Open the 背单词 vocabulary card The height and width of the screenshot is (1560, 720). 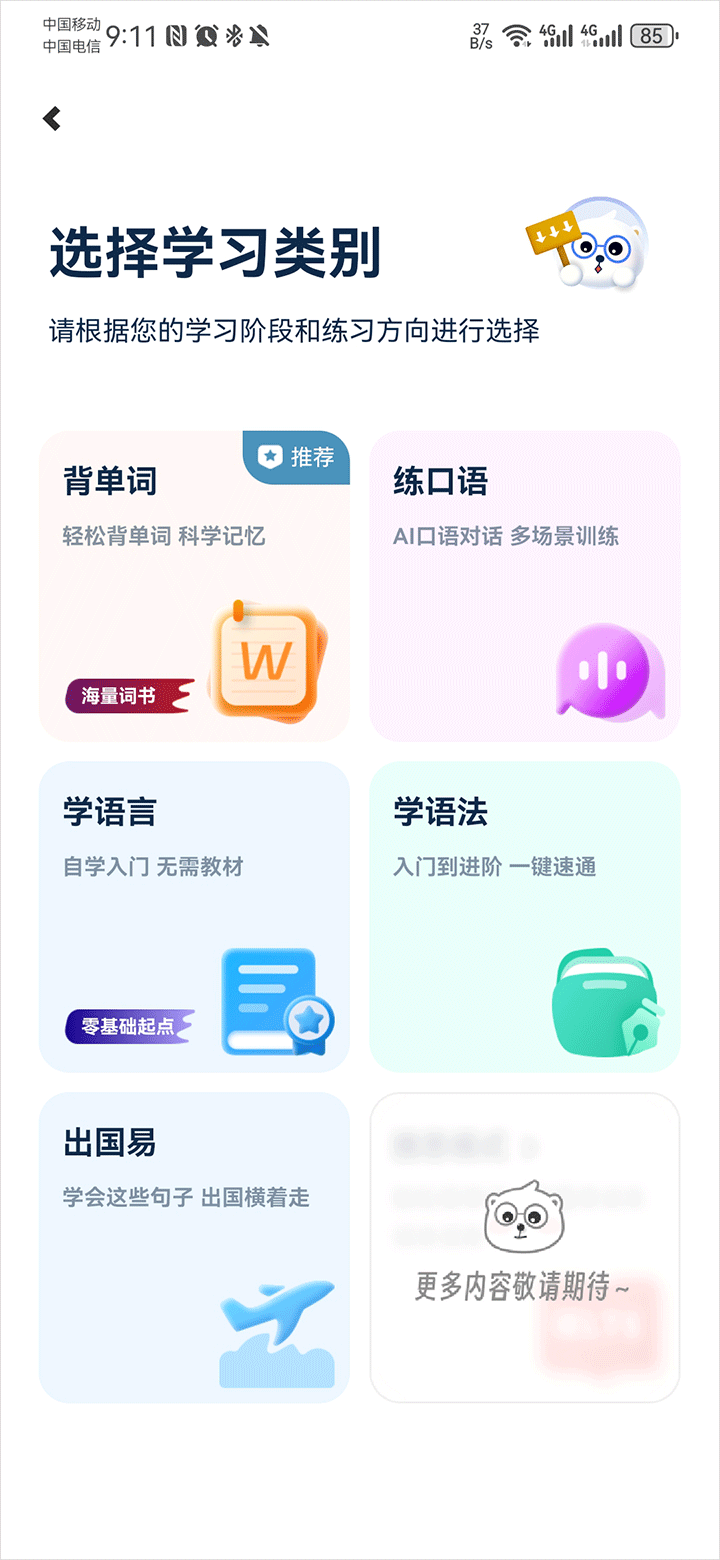point(194,586)
